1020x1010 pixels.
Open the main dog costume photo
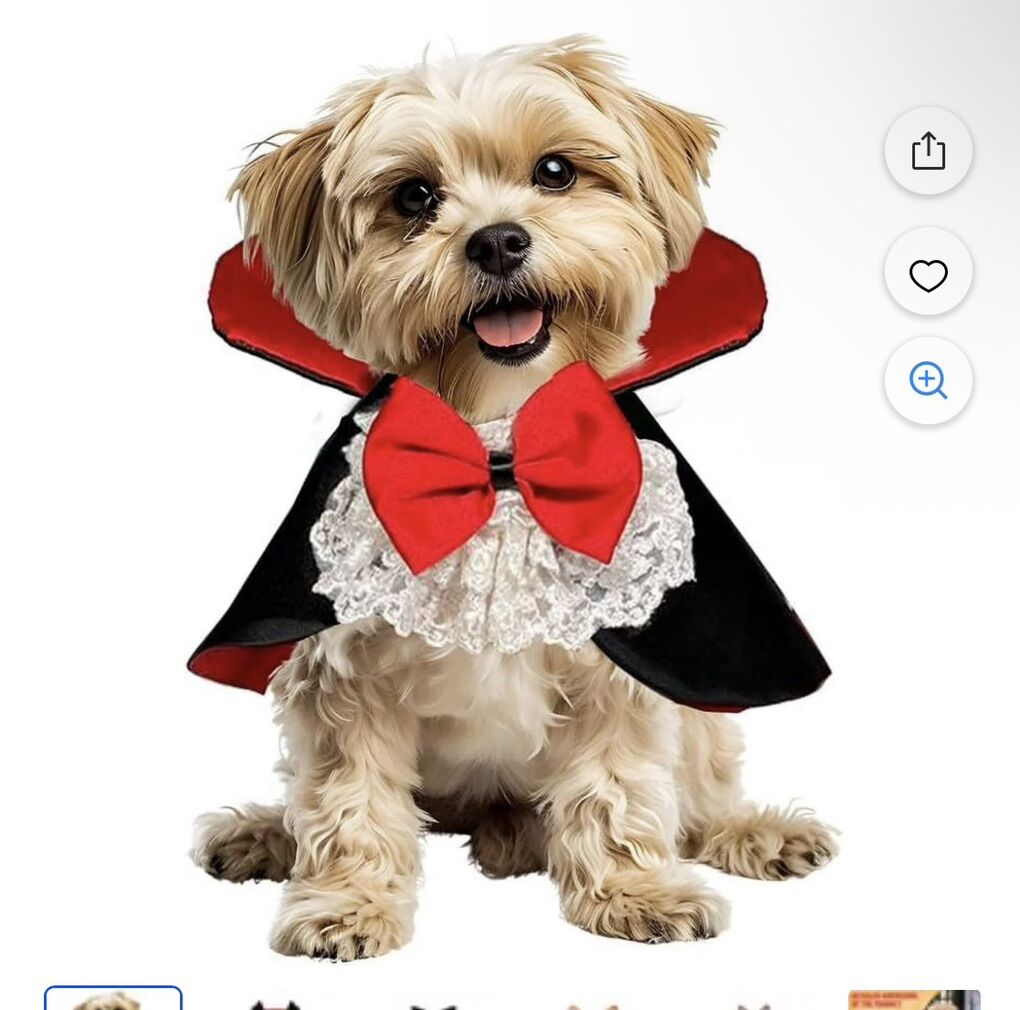coord(508,500)
